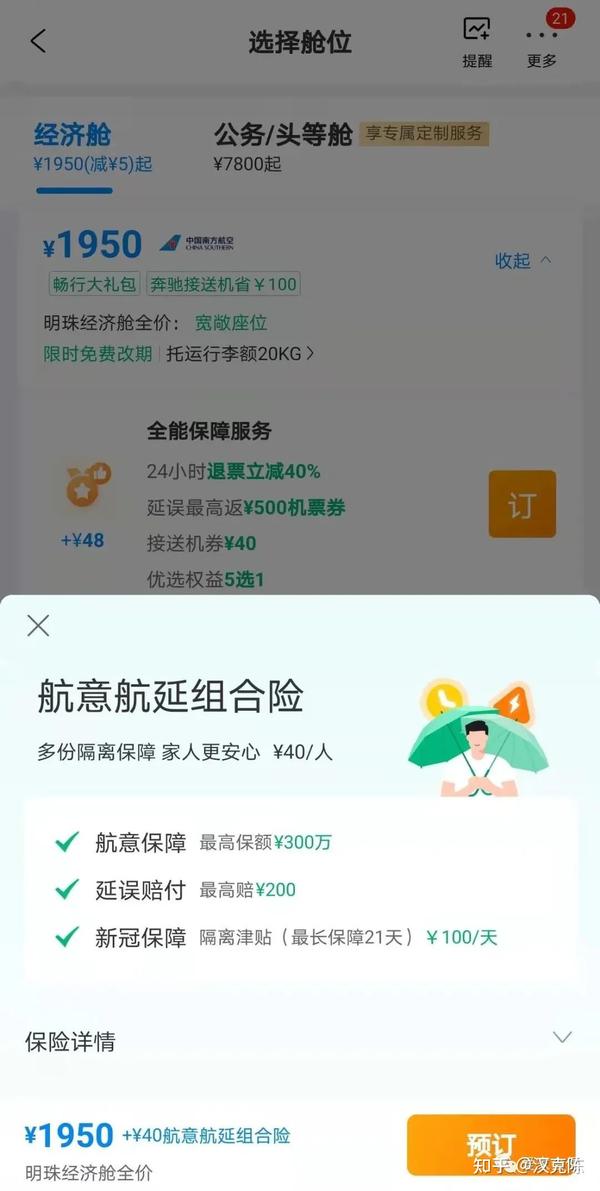Expand the 保险详情 section
Image resolution: width=600 pixels, height=1191 pixels.
point(299,1041)
